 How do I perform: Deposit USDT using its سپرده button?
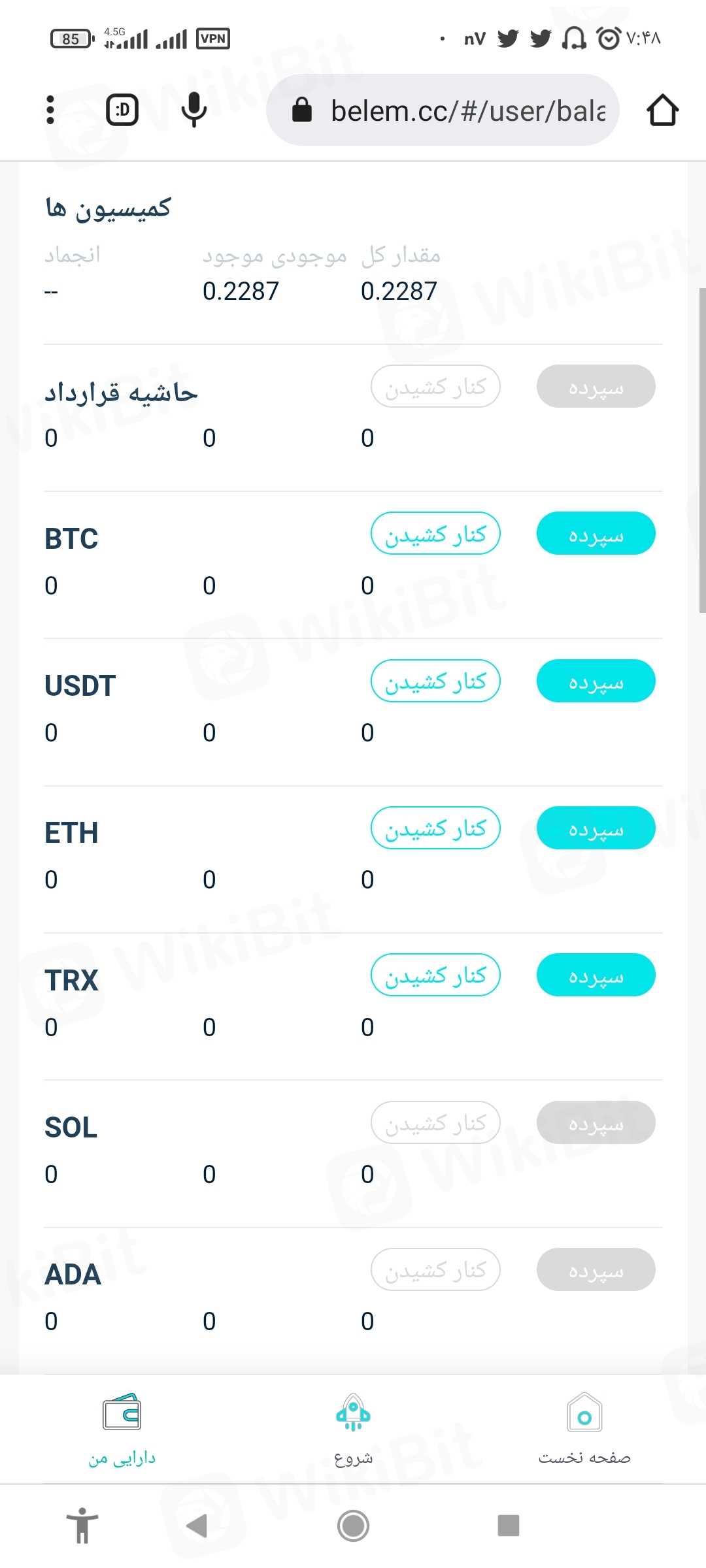pyautogui.click(x=596, y=681)
